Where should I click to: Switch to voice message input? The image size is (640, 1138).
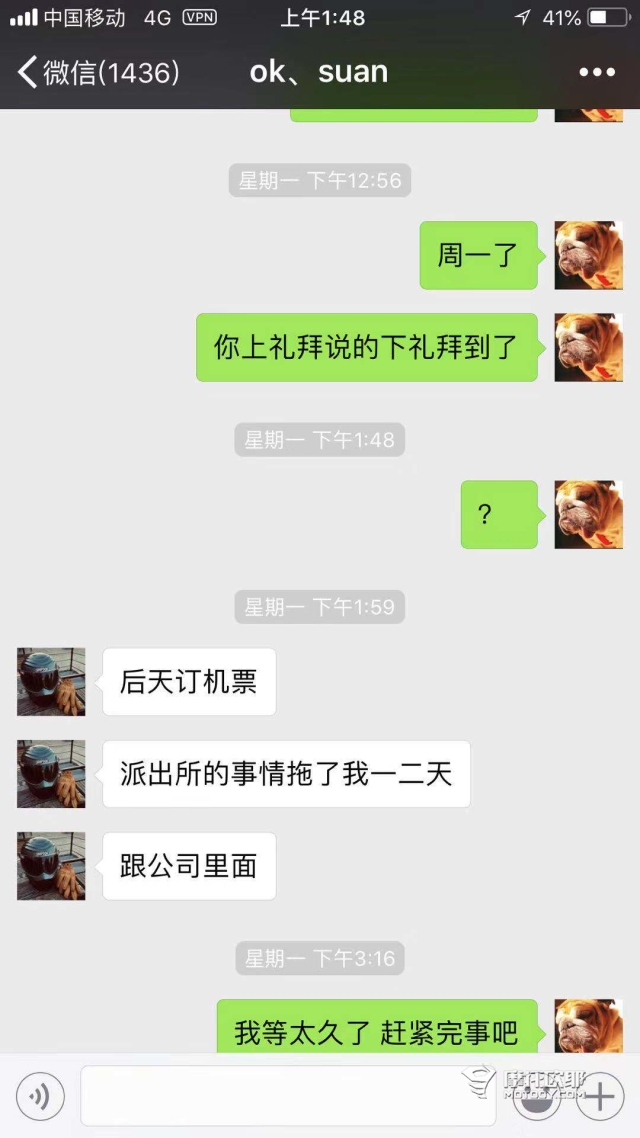click(40, 1096)
